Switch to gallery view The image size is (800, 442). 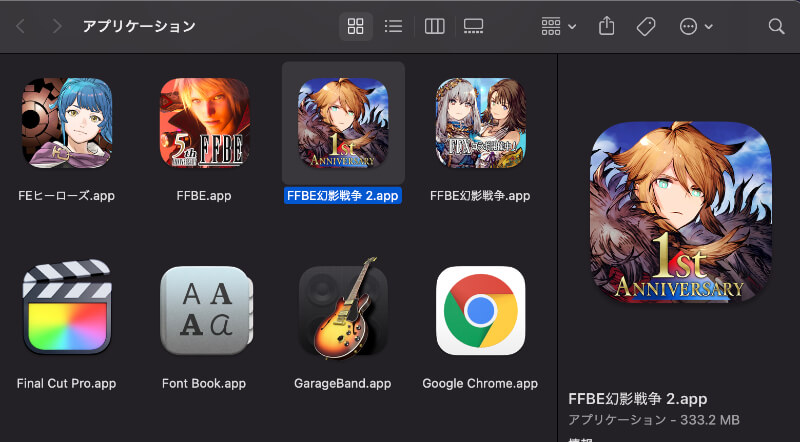(x=474, y=26)
